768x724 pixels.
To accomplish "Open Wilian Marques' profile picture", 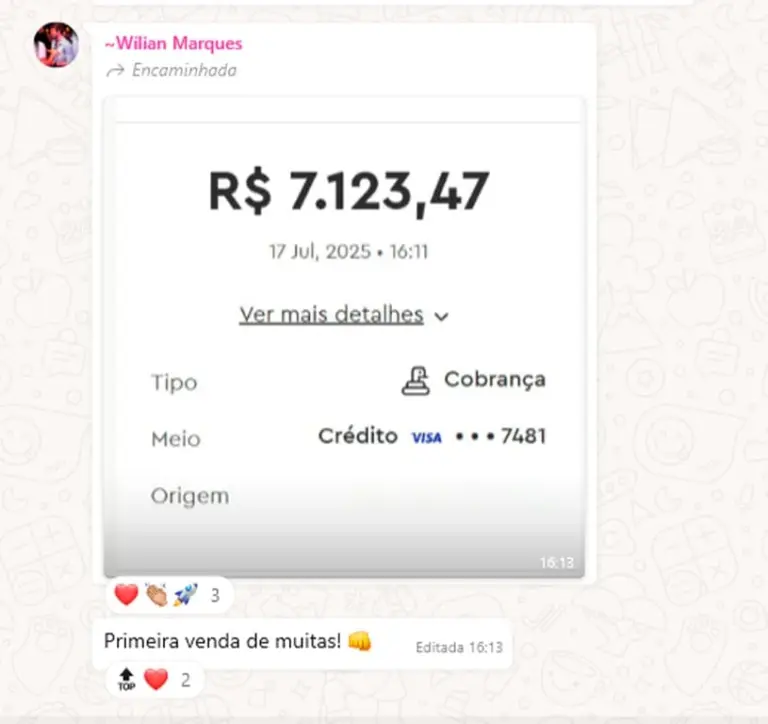I will 56,45.
